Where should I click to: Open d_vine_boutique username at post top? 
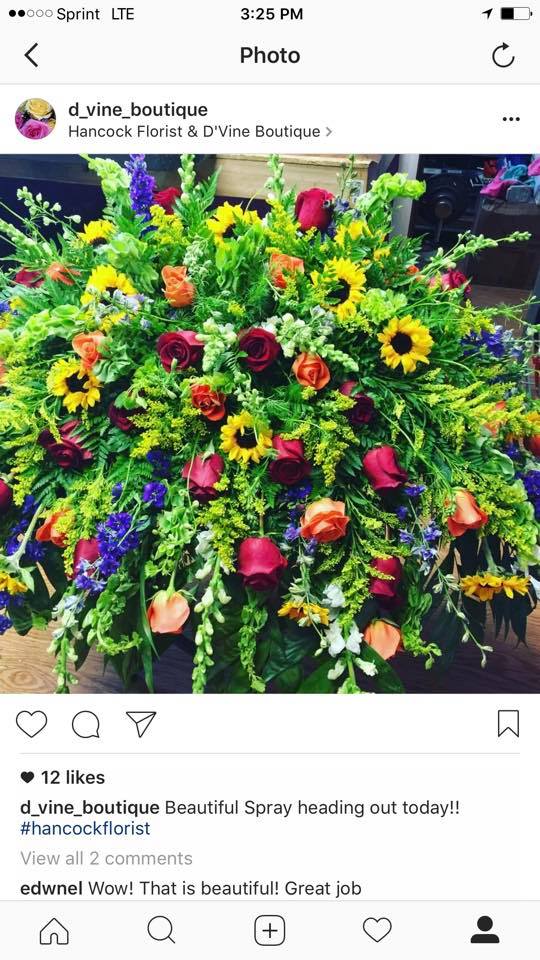[x=138, y=110]
